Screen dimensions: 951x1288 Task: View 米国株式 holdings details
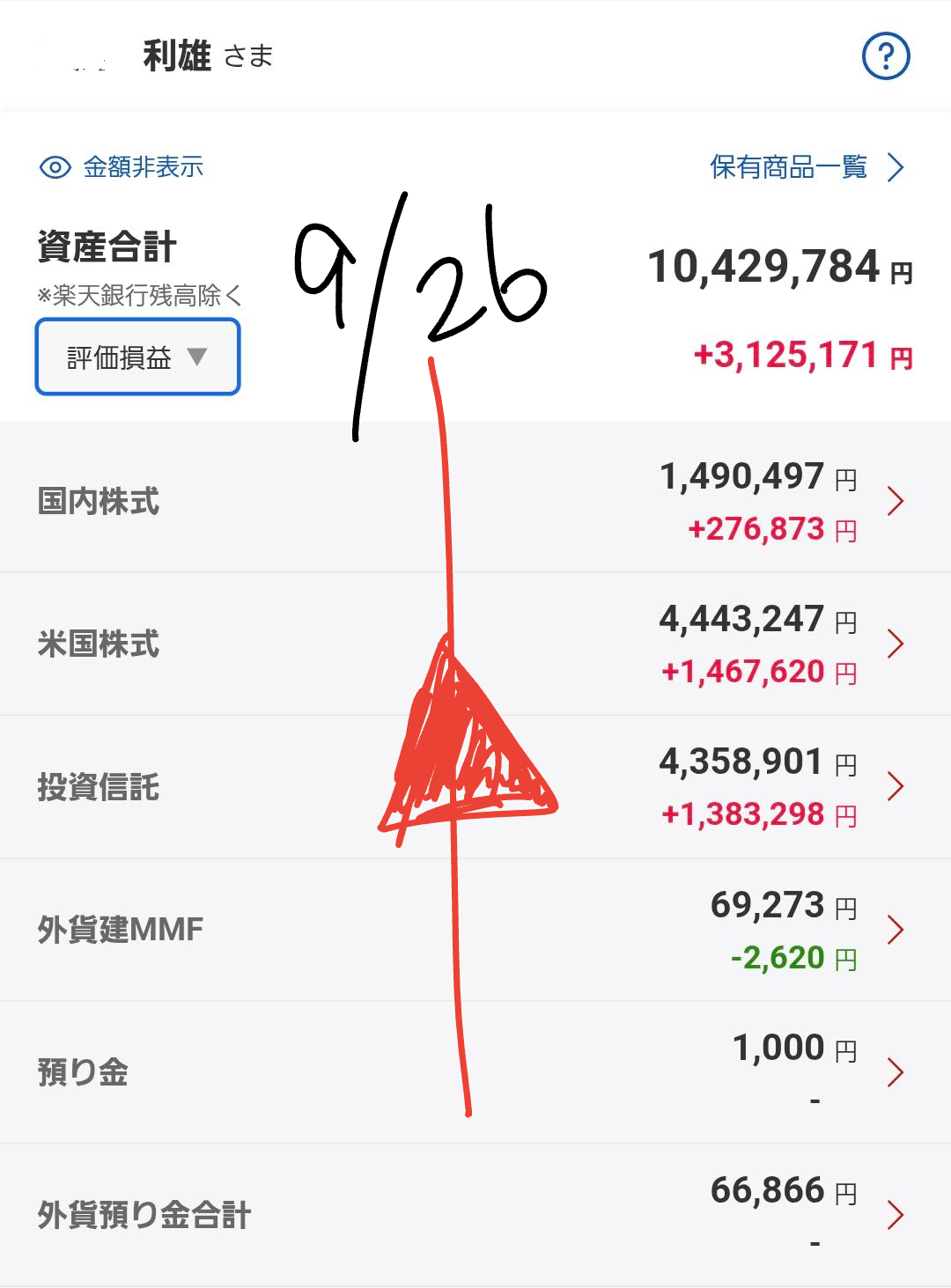click(x=475, y=644)
